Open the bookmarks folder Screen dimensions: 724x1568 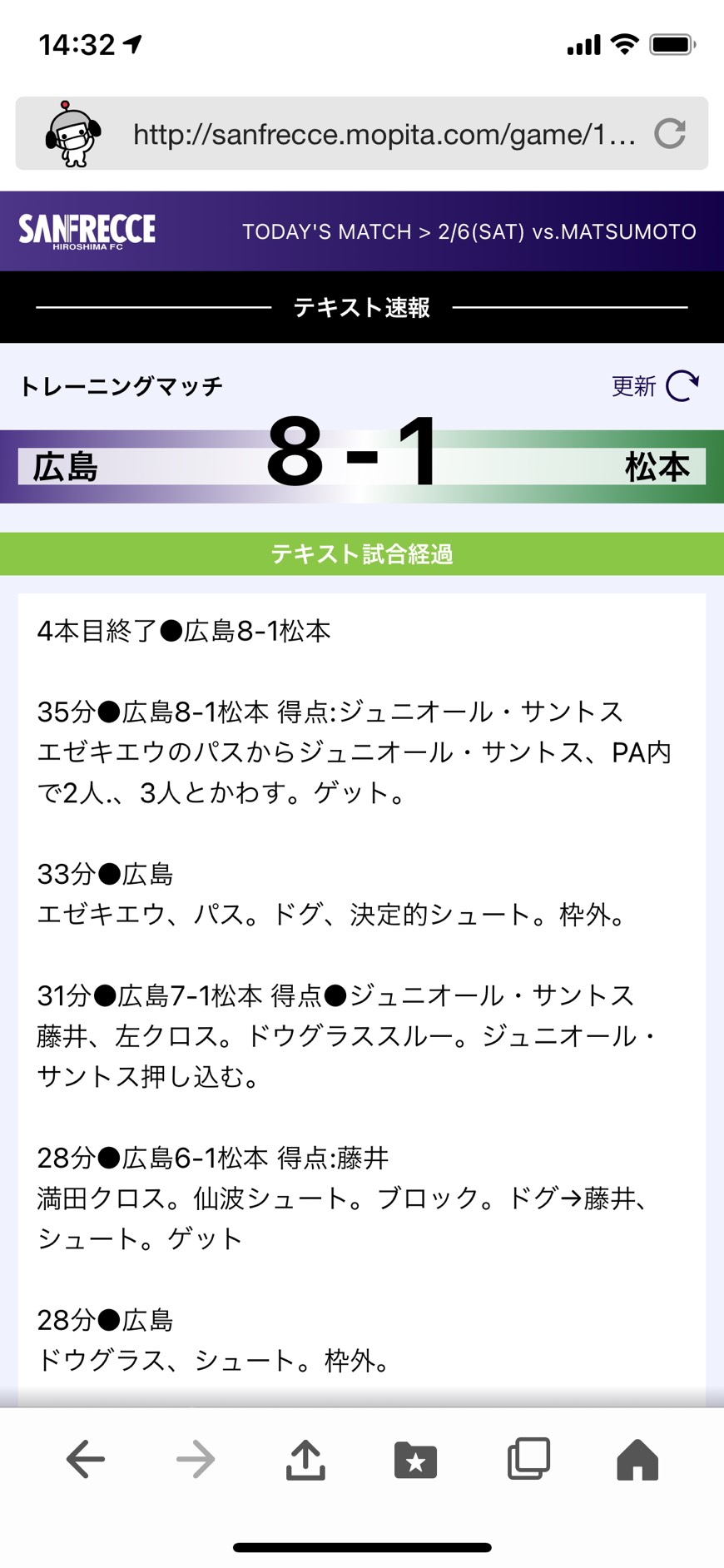[415, 1459]
